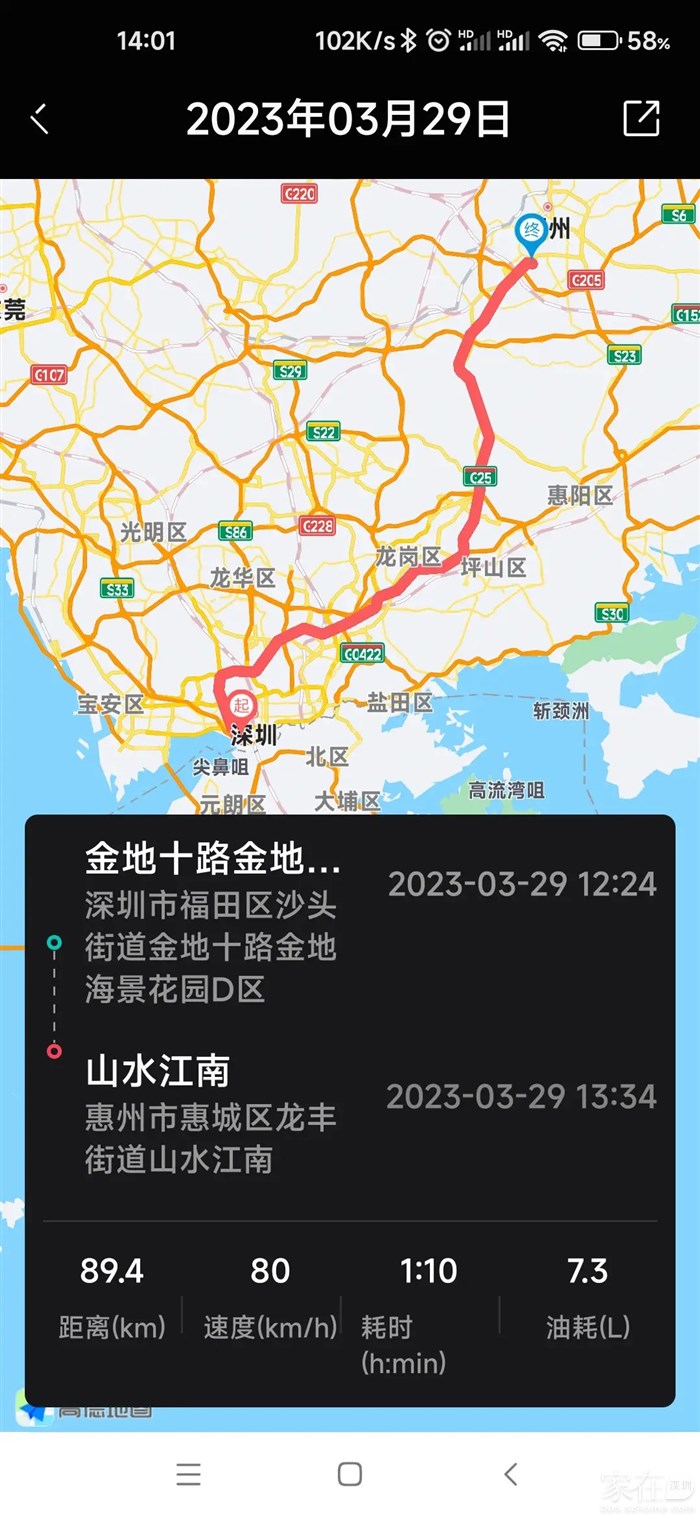Open recent apps from the navigation bar

pyautogui.click(x=188, y=1473)
